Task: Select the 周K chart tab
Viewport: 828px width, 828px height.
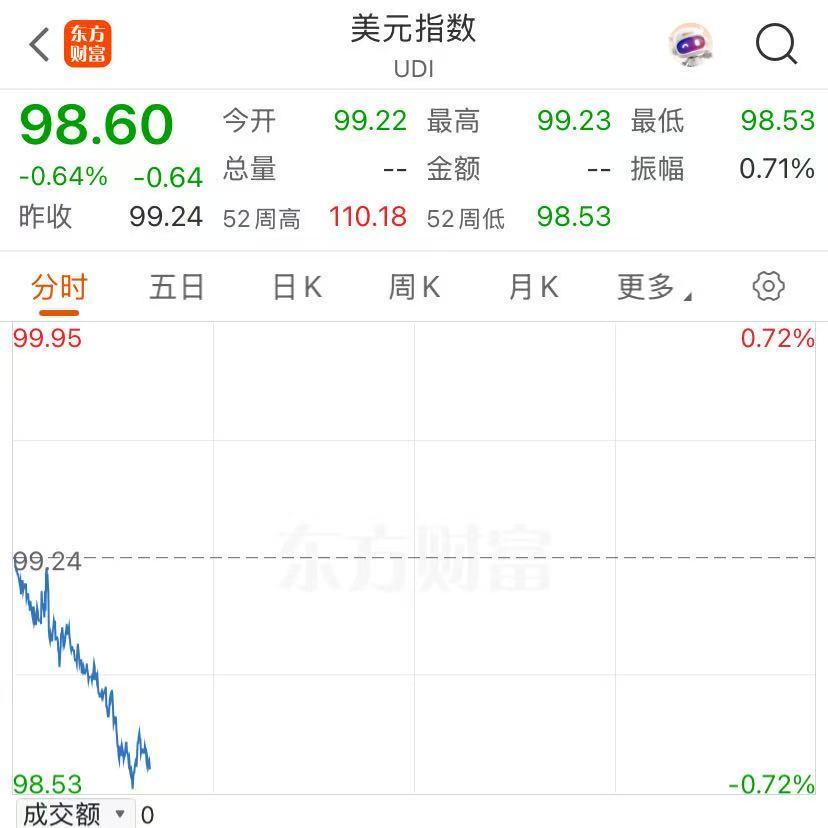Action: click(415, 287)
